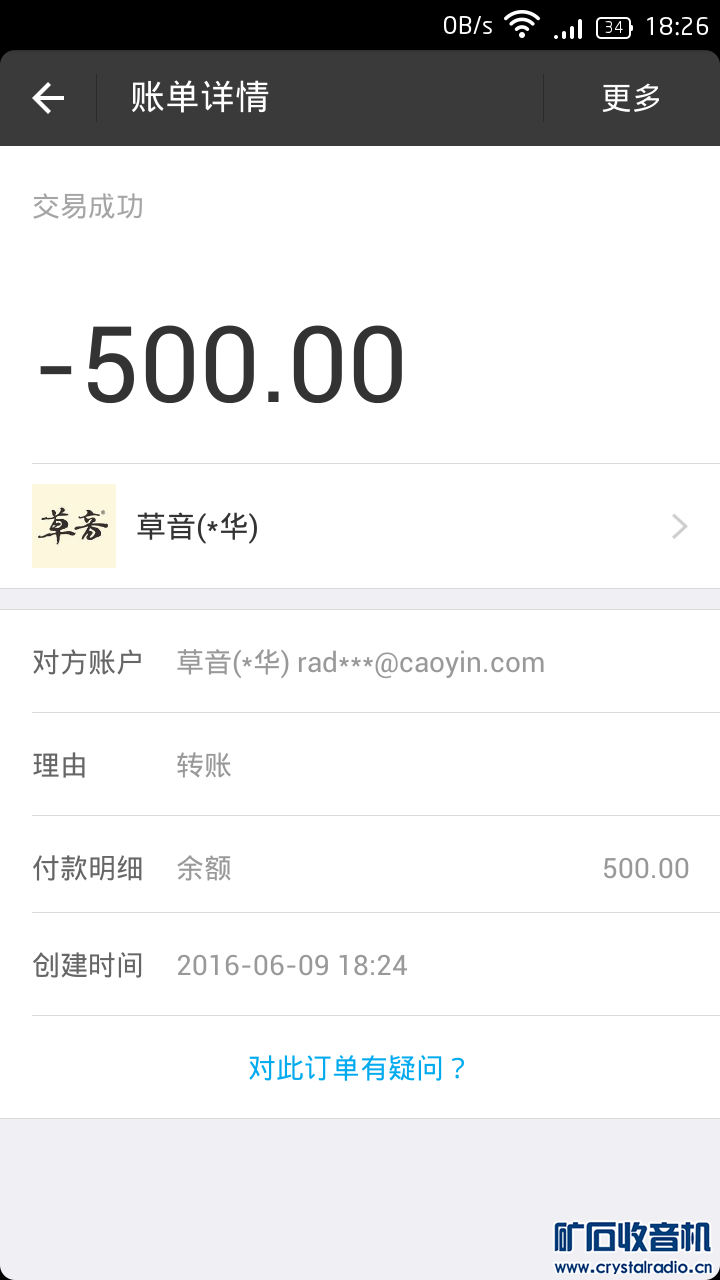The height and width of the screenshot is (1280, 720).
Task: Go back using the top arrow
Action: tap(48, 98)
